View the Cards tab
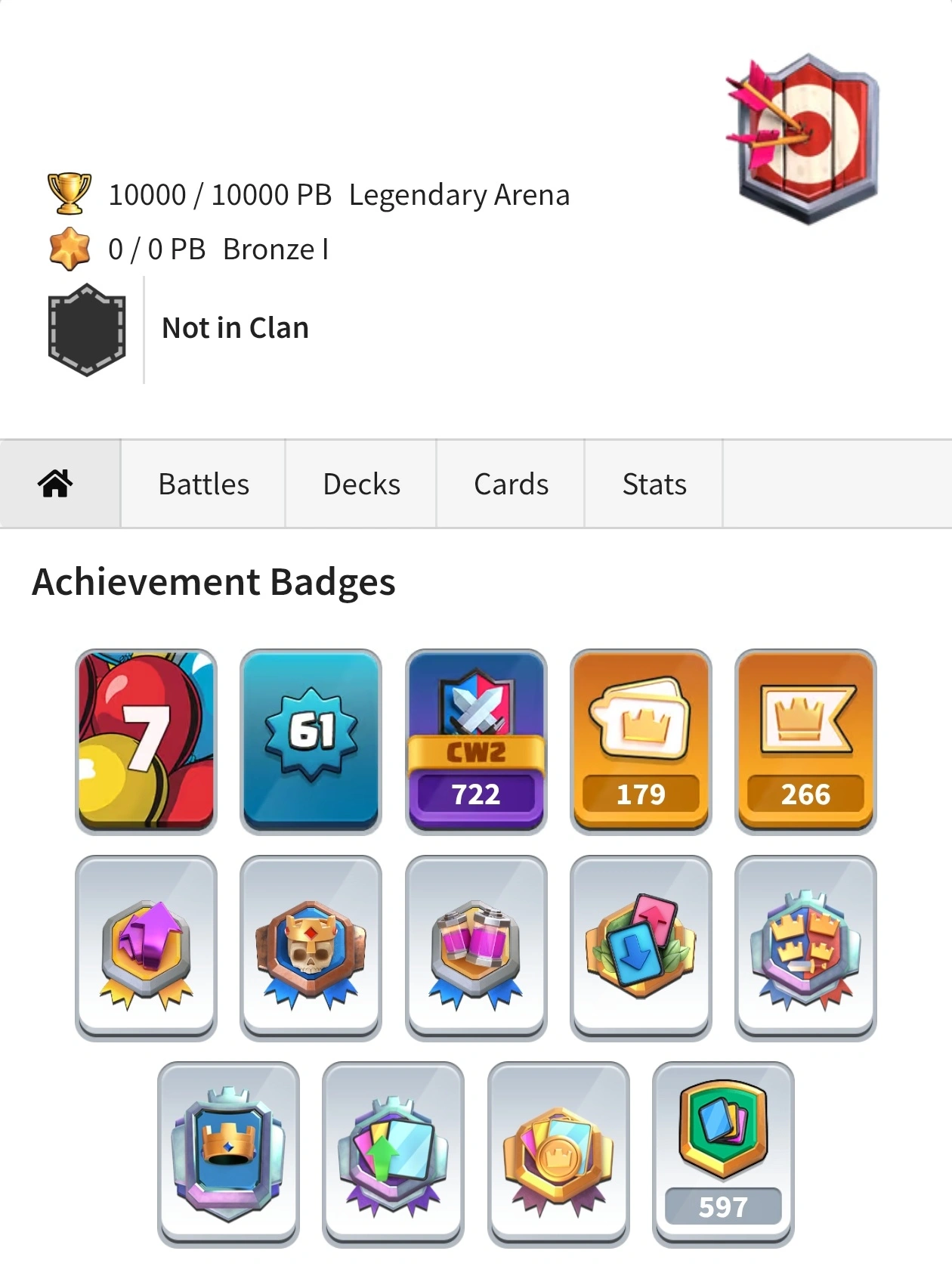The image size is (952, 1285). (x=511, y=484)
